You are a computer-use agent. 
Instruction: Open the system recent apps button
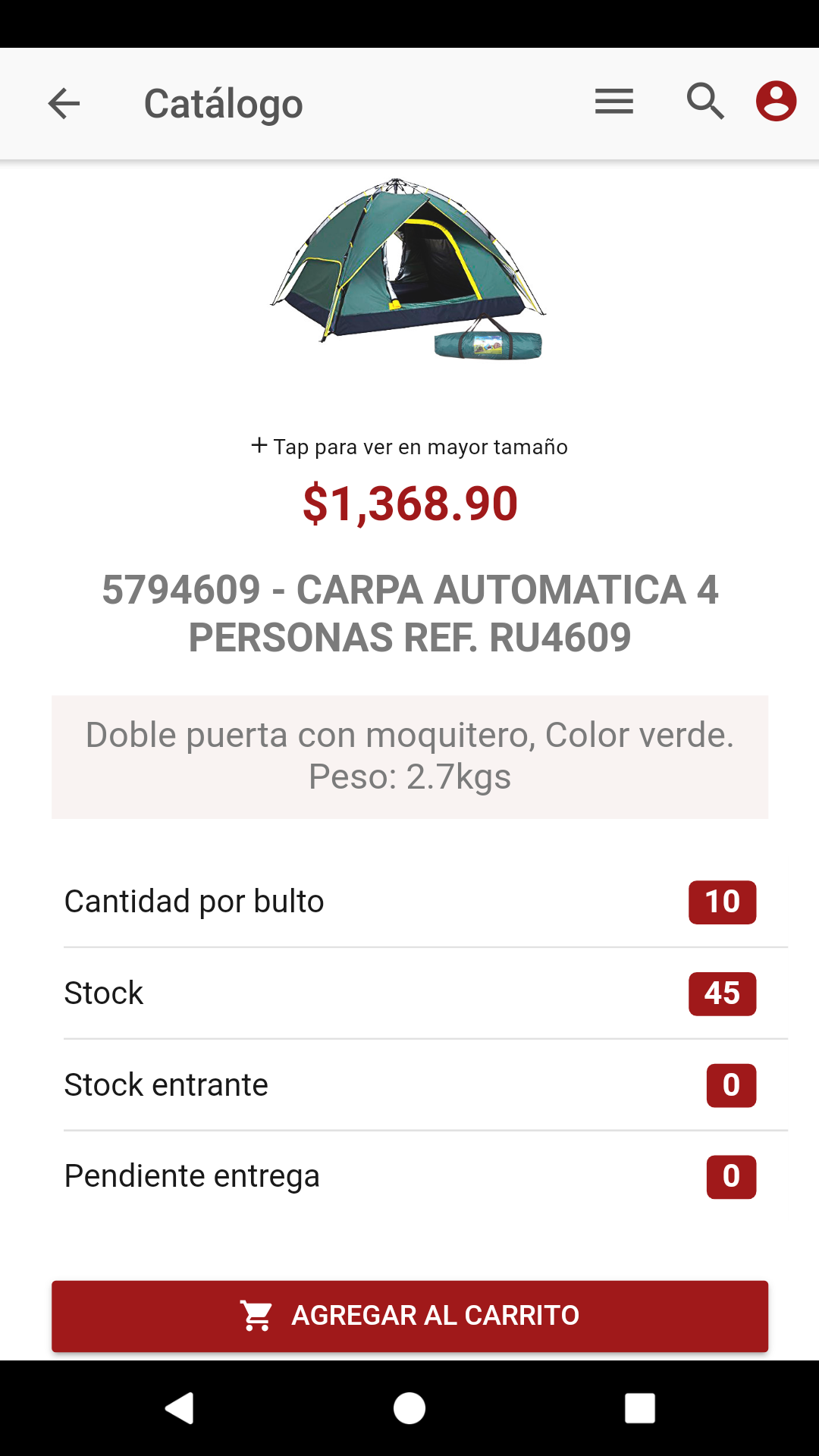click(640, 1408)
